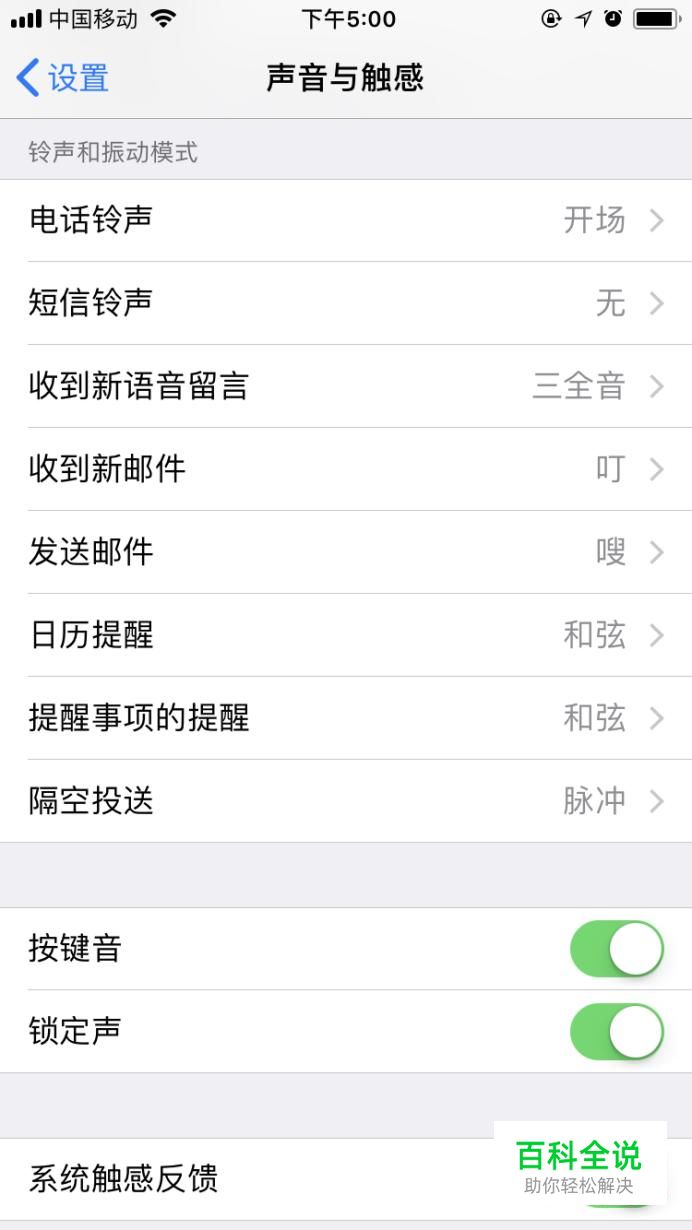Open 短信铃声 row
Screen dimensions: 692x1230
click(346, 303)
